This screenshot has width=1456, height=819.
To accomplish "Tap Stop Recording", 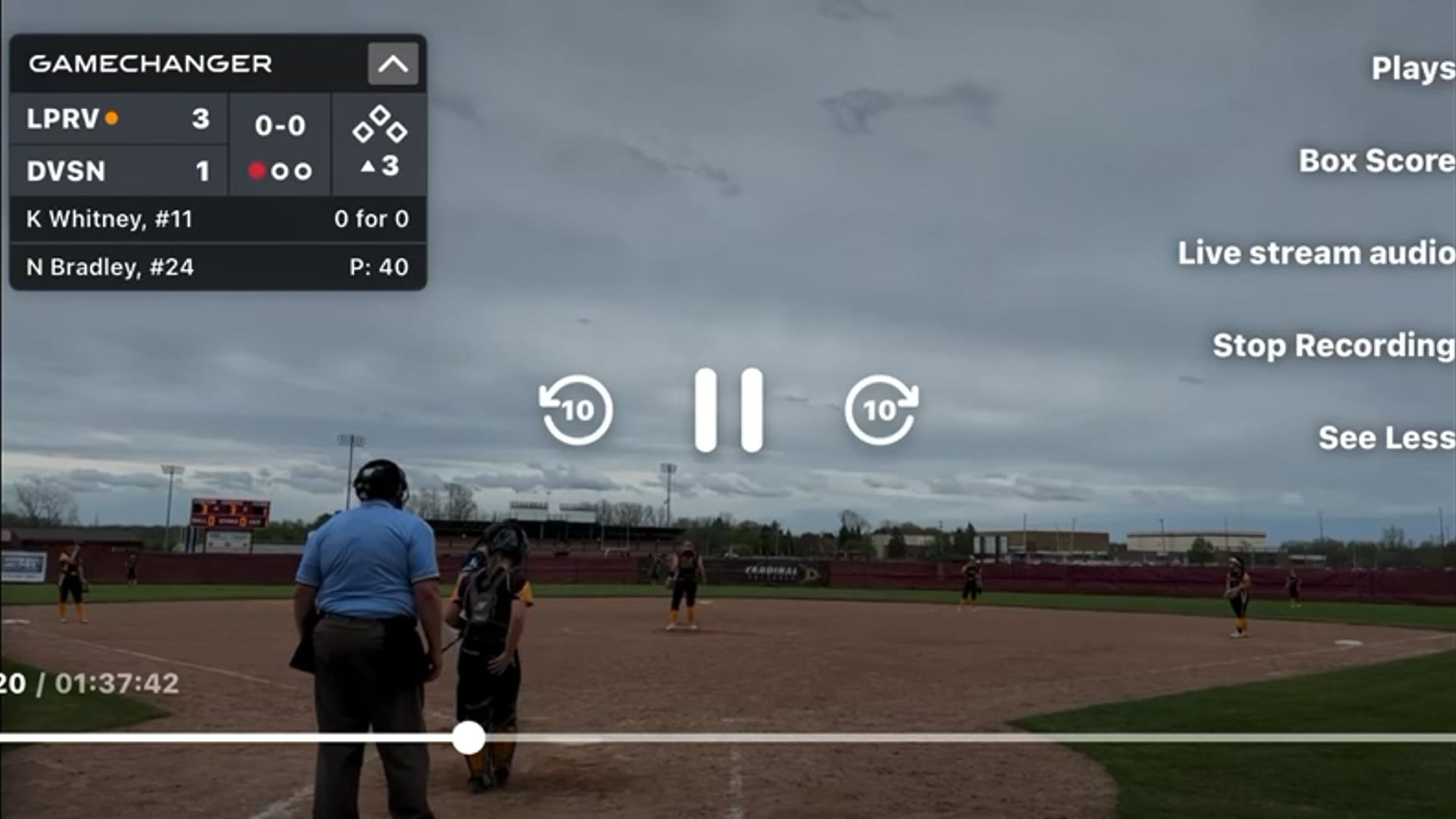I will pyautogui.click(x=1332, y=346).
